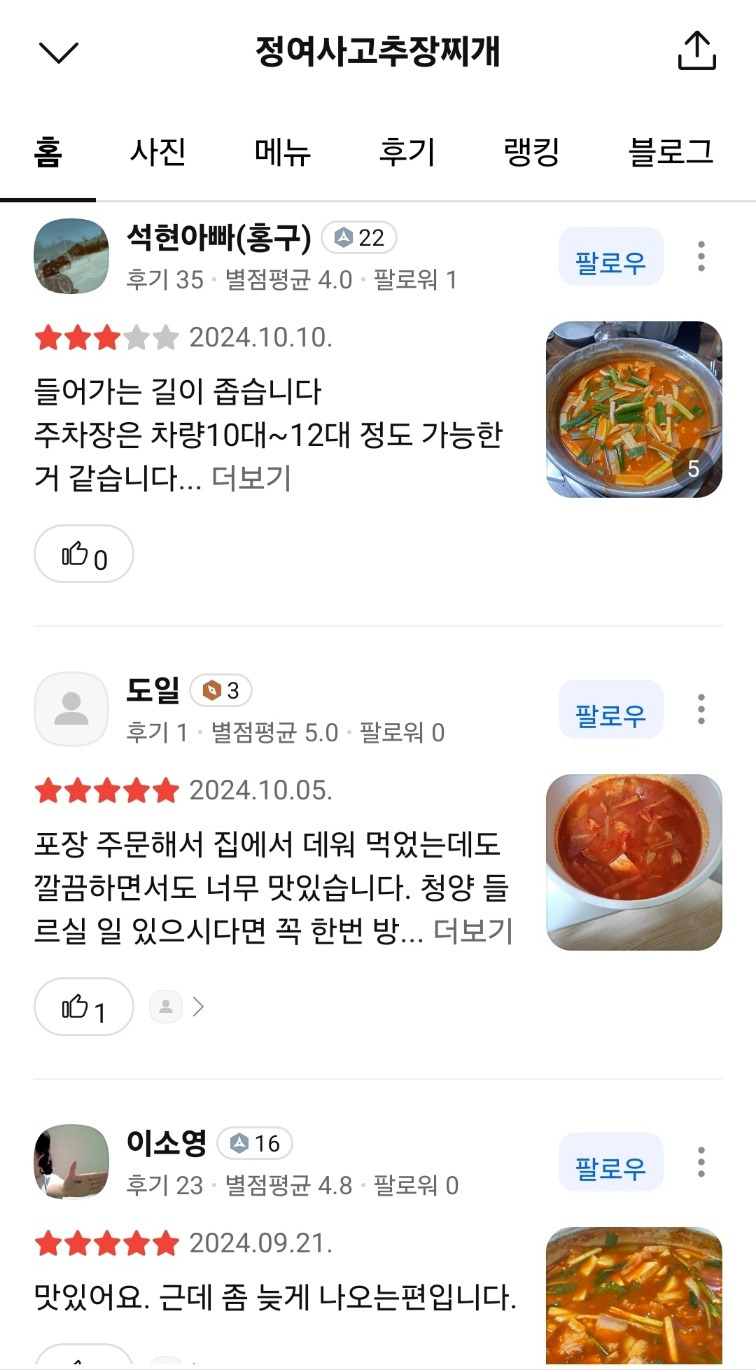Open more options on 도일's review
Image resolution: width=756 pixels, height=1370 pixels.
click(701, 710)
